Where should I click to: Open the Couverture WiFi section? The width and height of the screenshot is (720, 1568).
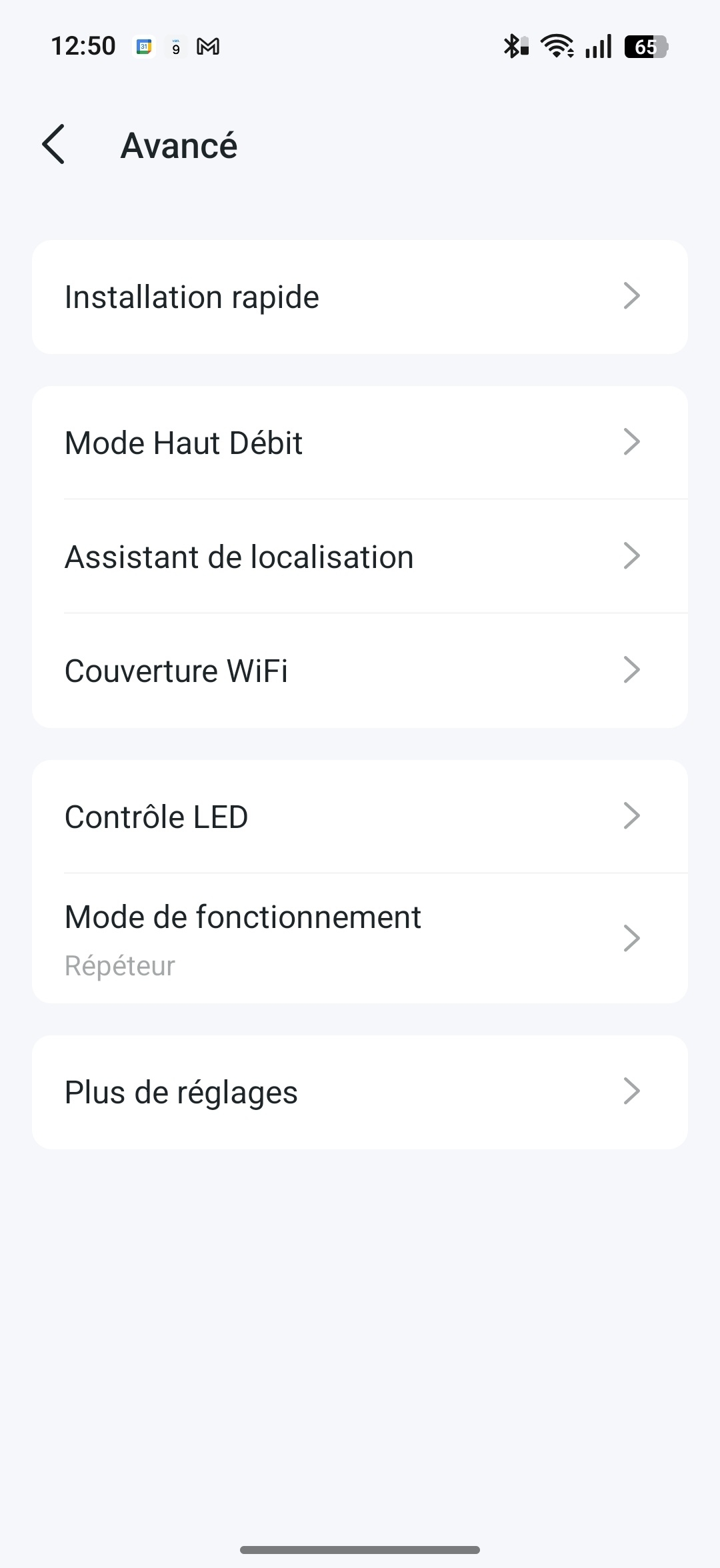coord(360,671)
